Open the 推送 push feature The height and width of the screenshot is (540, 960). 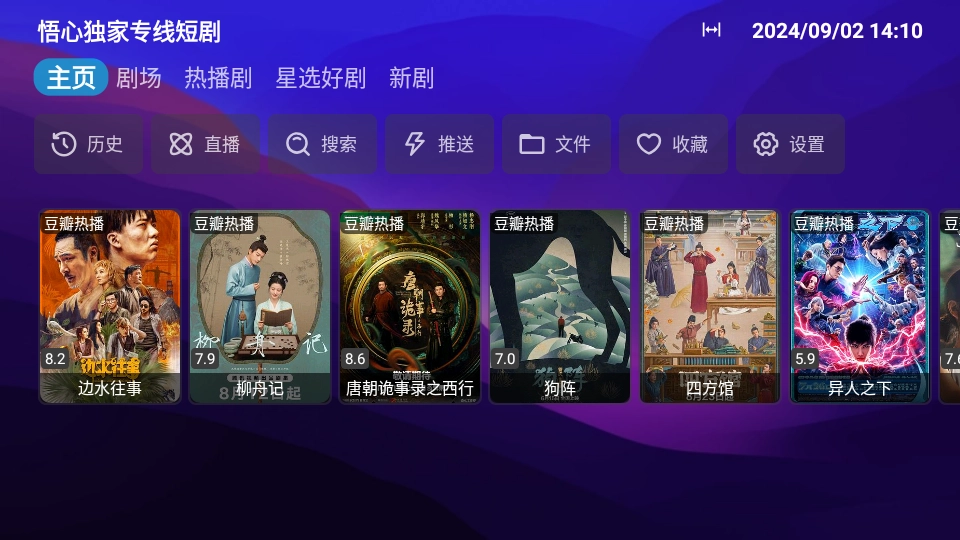(x=440, y=144)
